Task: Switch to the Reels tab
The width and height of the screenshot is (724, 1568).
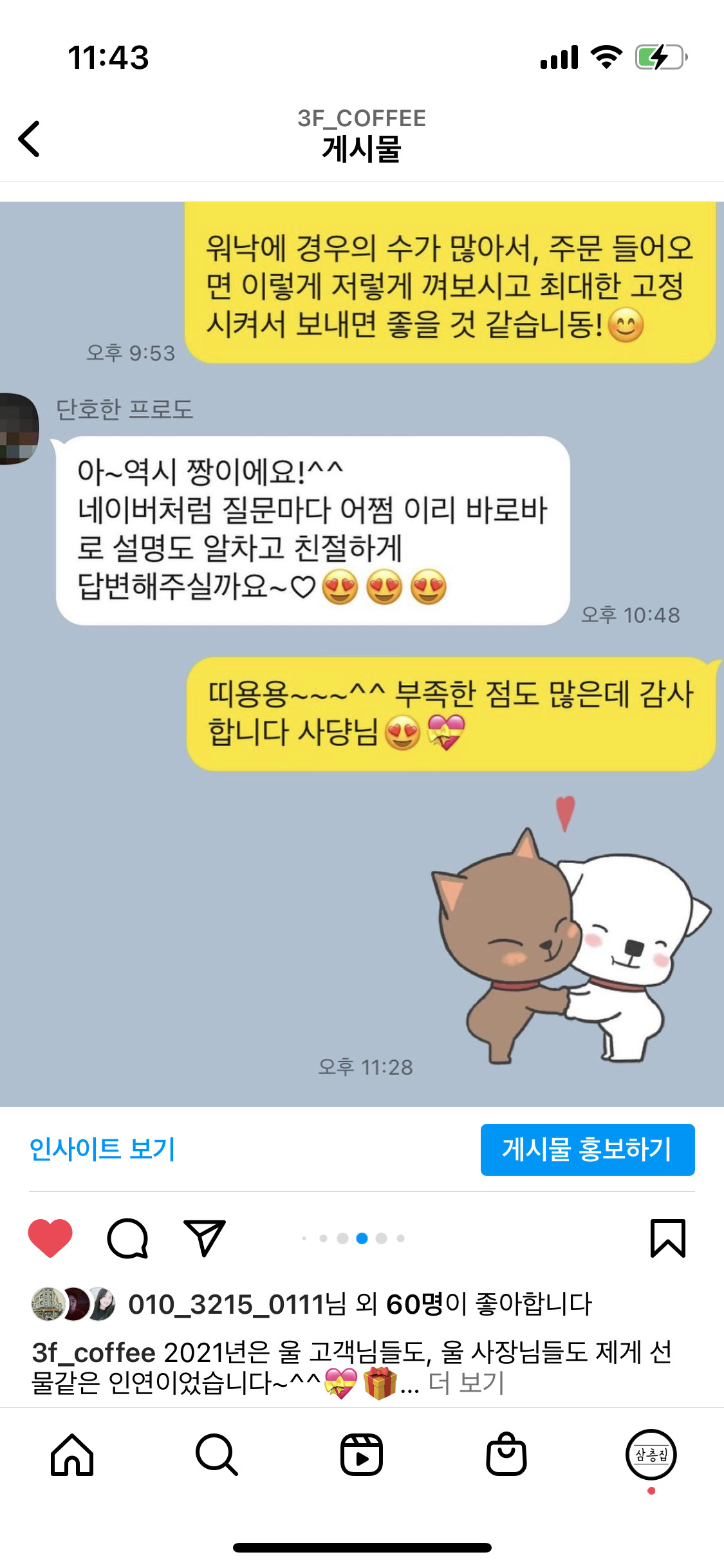Action: [x=362, y=1455]
